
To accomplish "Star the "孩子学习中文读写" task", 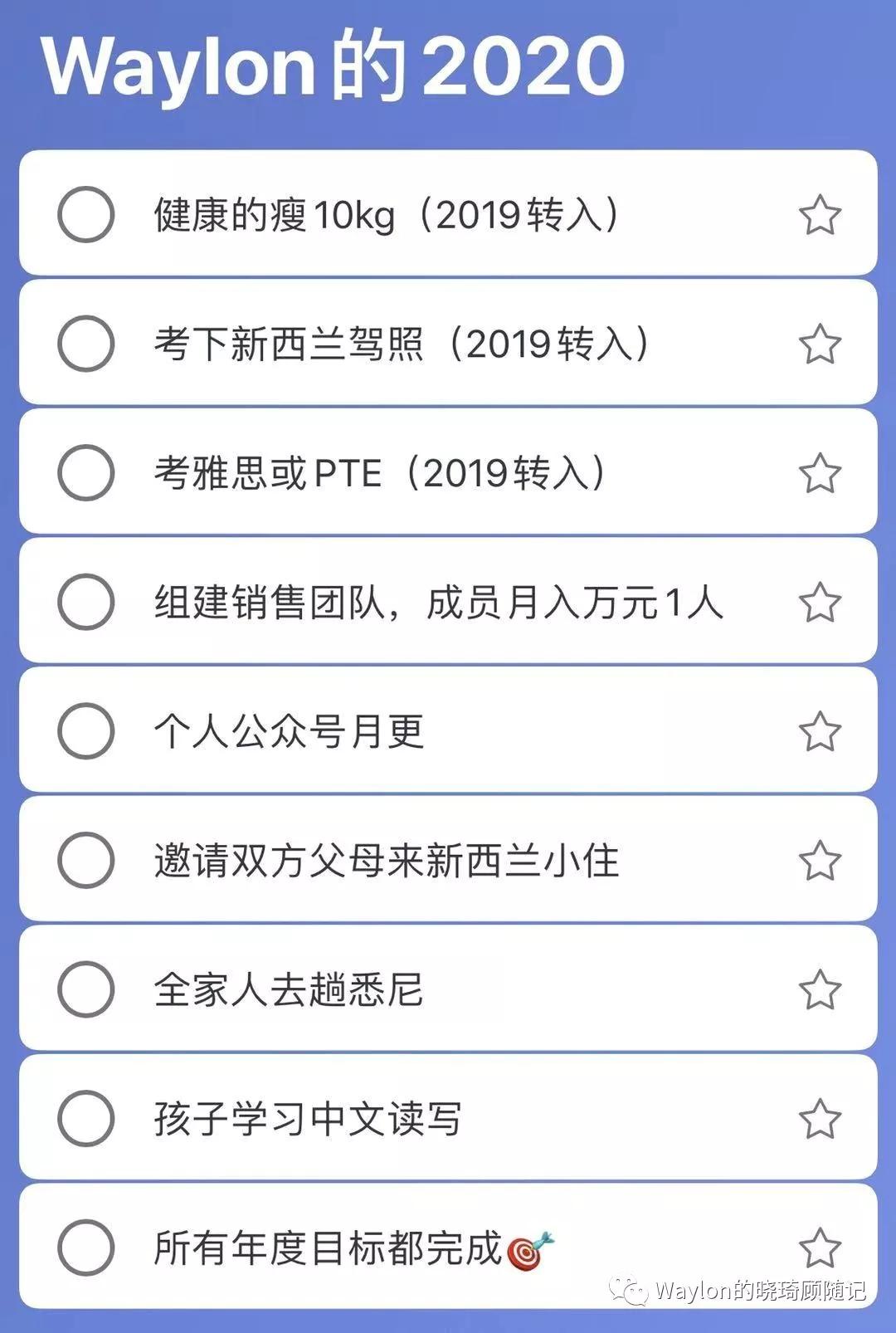I will (x=820, y=1116).
